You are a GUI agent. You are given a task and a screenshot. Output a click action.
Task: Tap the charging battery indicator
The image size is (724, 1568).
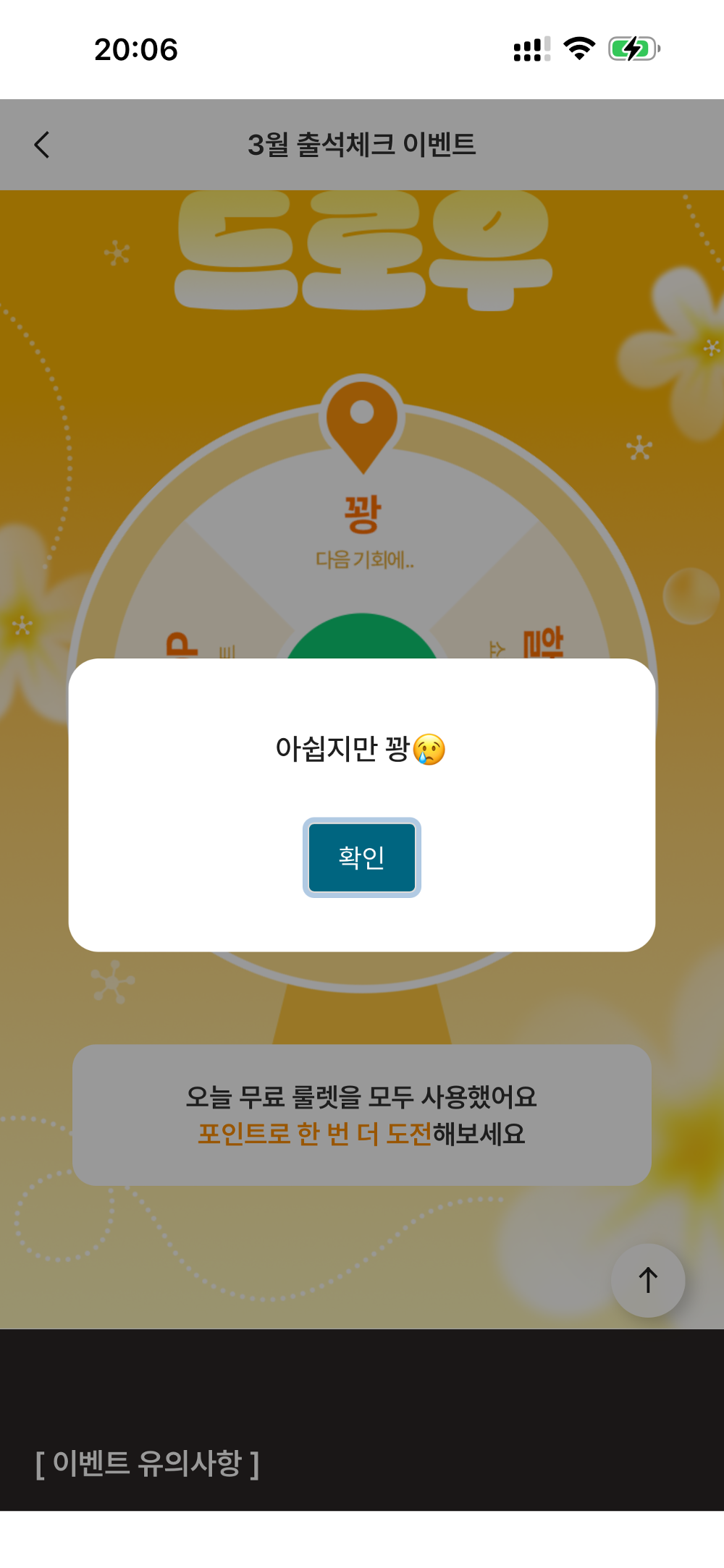click(633, 49)
